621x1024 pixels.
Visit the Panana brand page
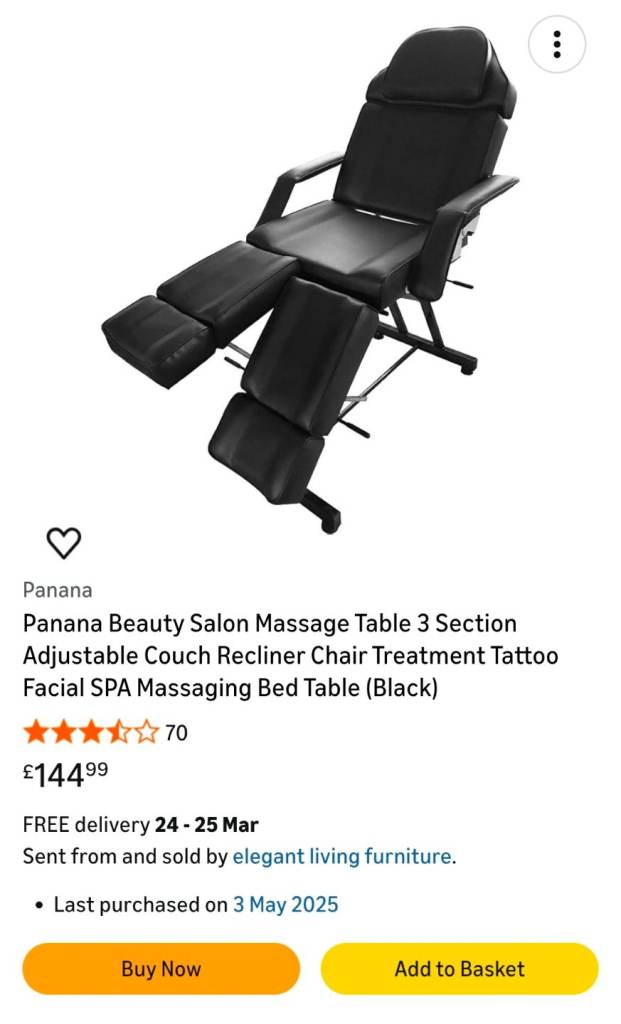pyautogui.click(x=57, y=590)
